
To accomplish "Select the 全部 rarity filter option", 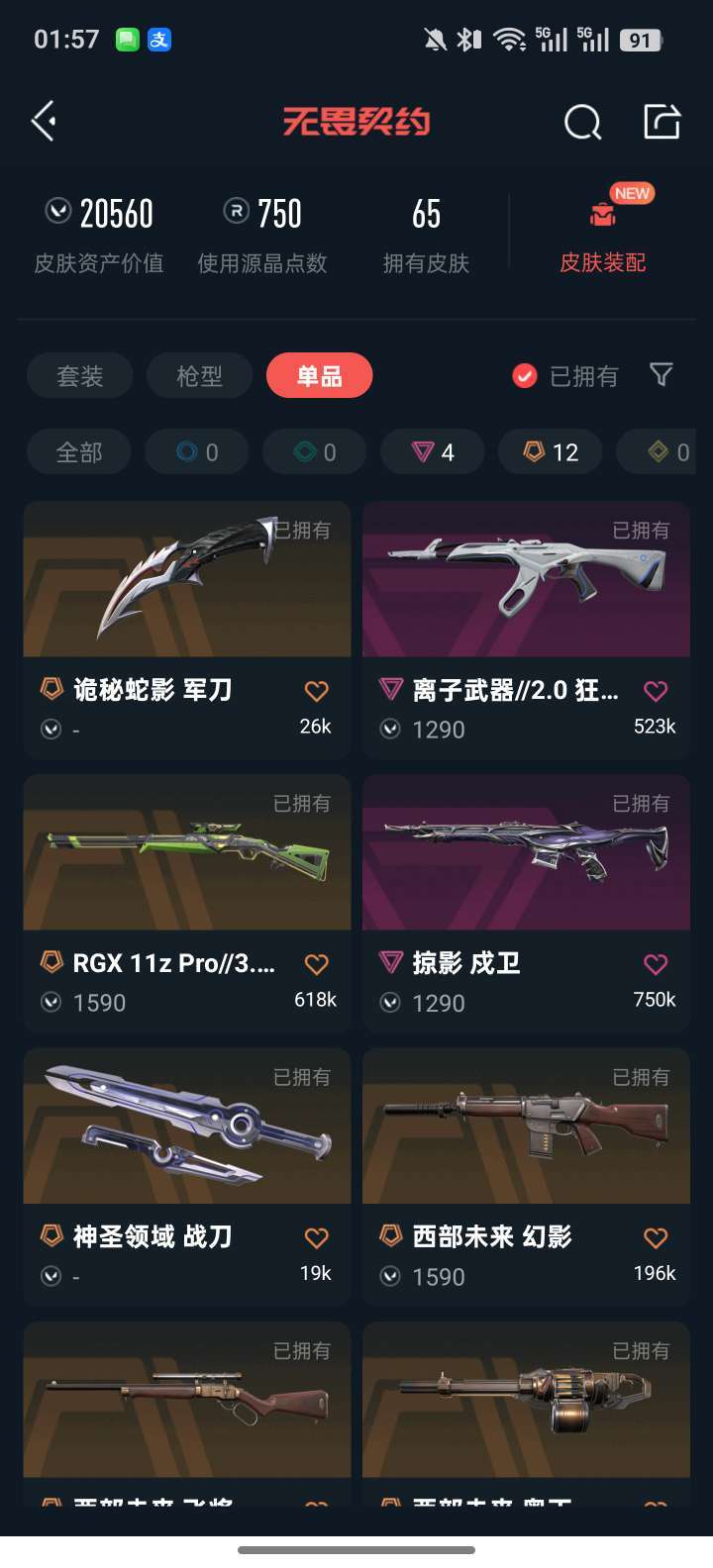I will click(78, 451).
